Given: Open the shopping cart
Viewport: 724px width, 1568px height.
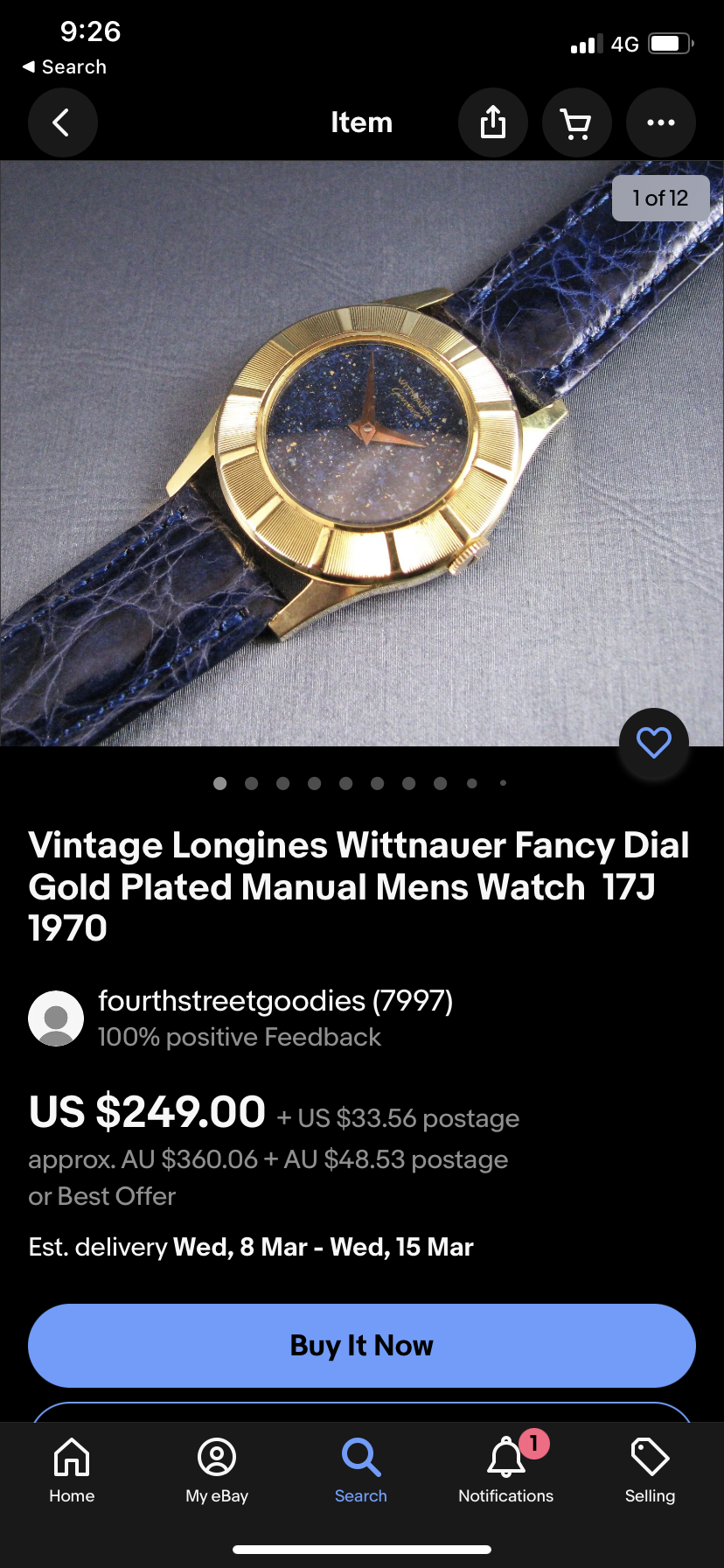Looking at the screenshot, I should pyautogui.click(x=576, y=122).
